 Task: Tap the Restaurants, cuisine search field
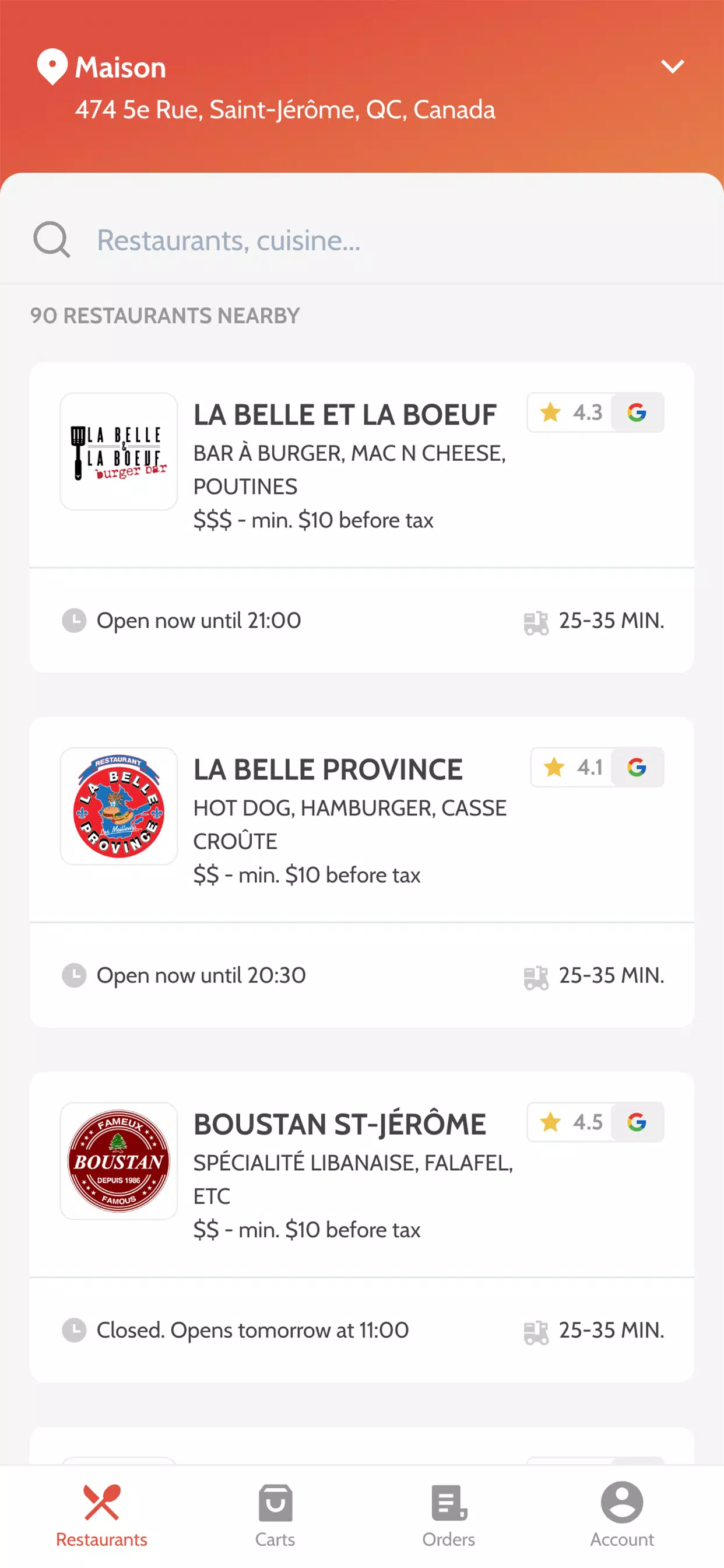tap(361, 240)
